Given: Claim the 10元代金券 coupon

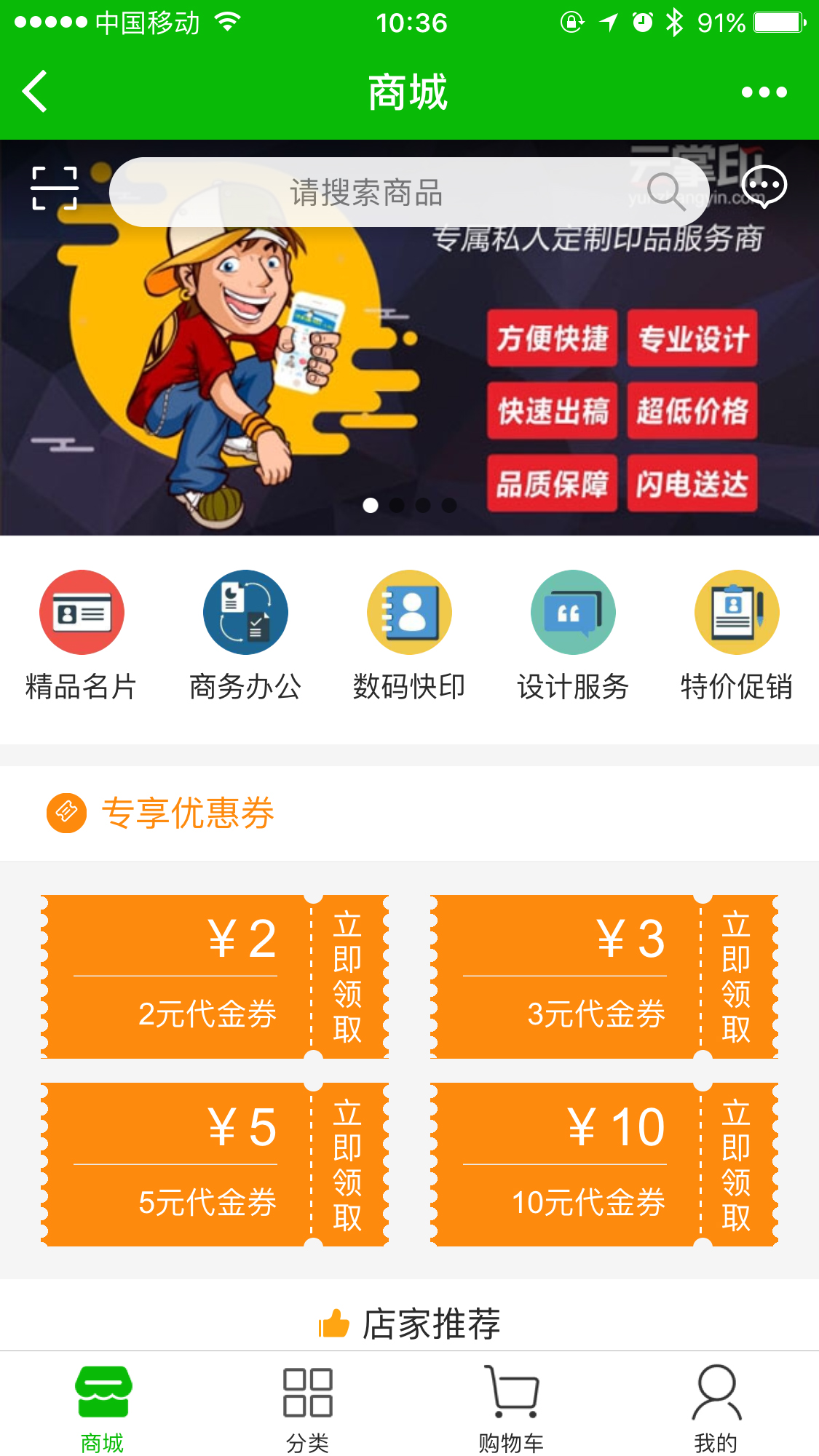Looking at the screenshot, I should coord(737,1164).
